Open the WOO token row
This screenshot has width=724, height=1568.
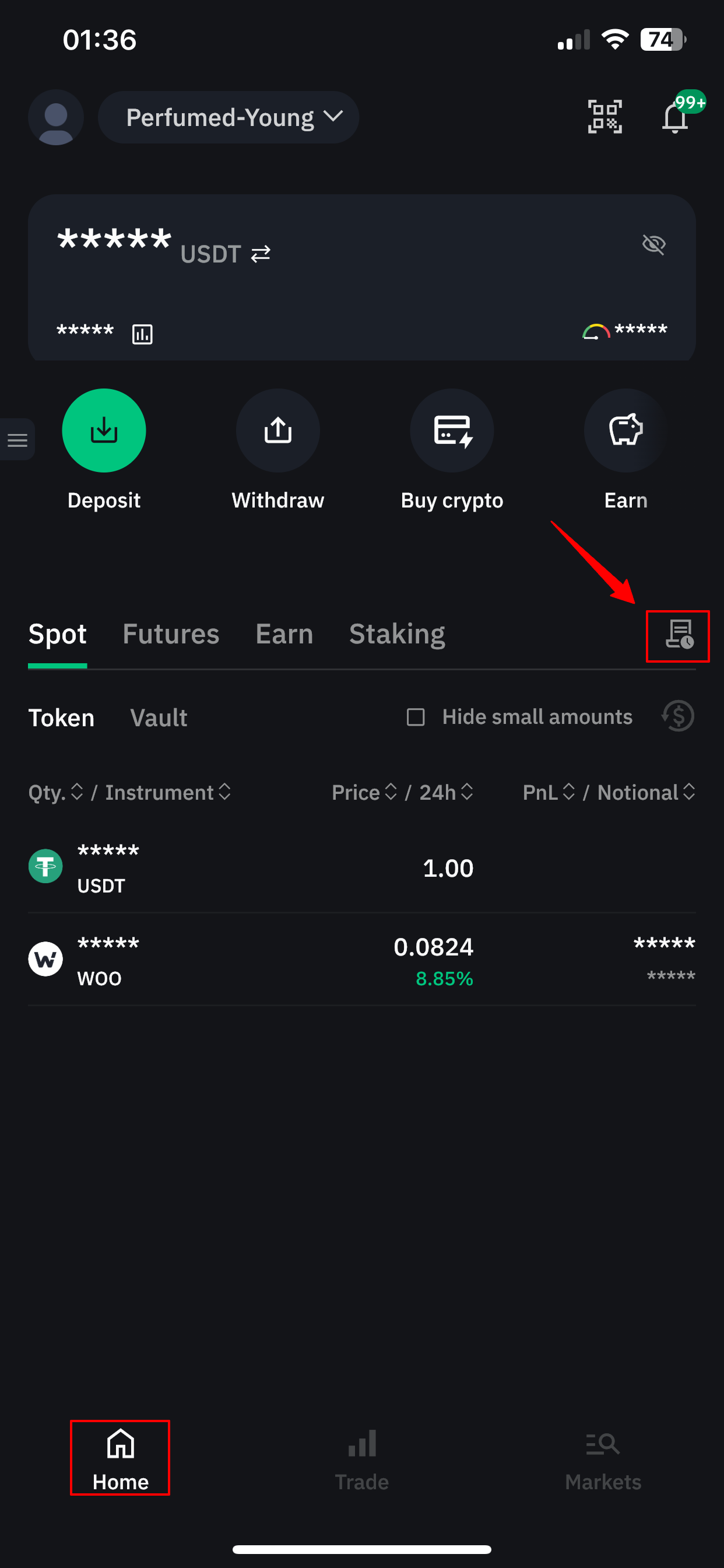362,960
